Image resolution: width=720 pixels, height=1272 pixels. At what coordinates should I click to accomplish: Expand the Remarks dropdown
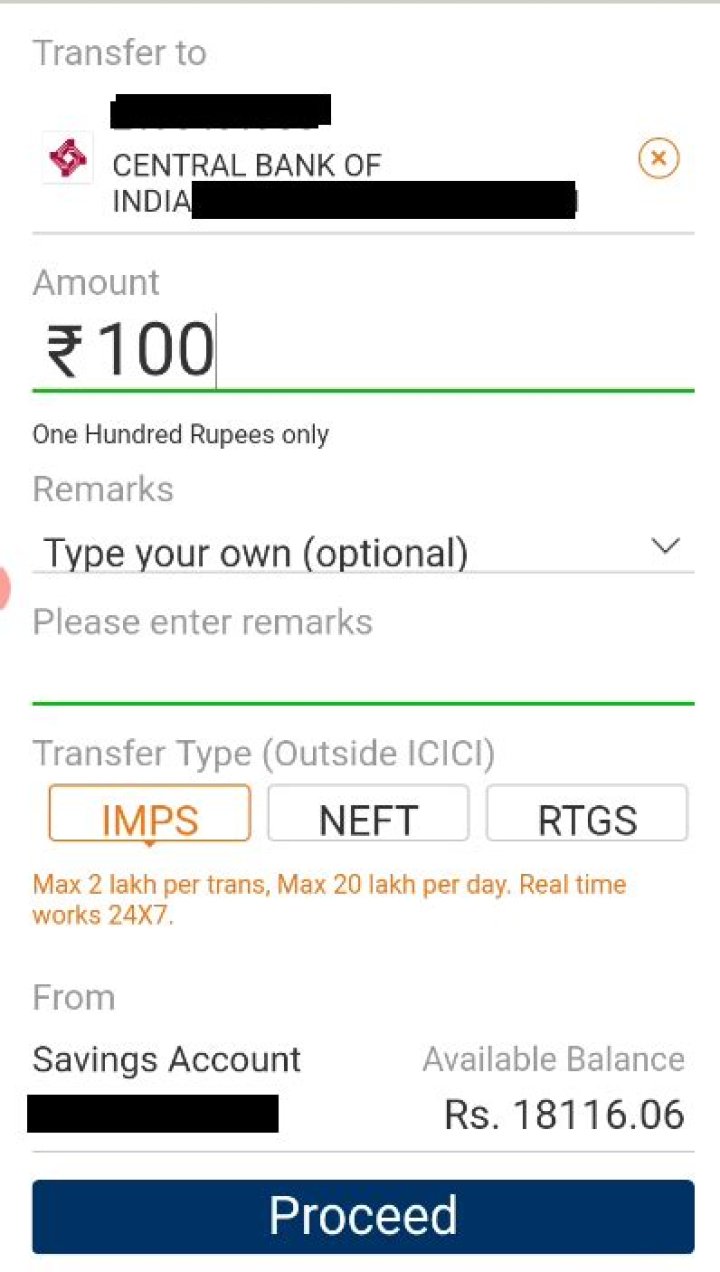click(x=664, y=547)
